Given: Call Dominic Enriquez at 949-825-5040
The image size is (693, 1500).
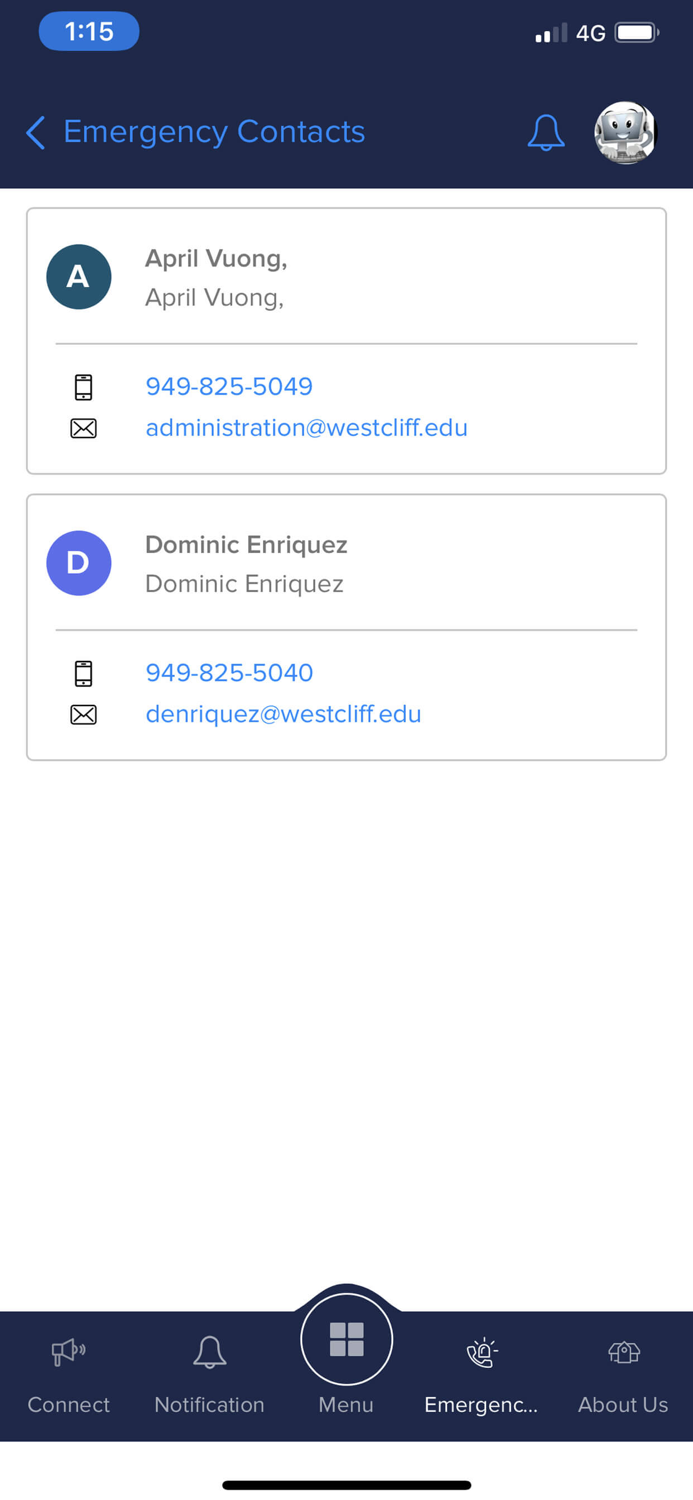Looking at the screenshot, I should 229,673.
